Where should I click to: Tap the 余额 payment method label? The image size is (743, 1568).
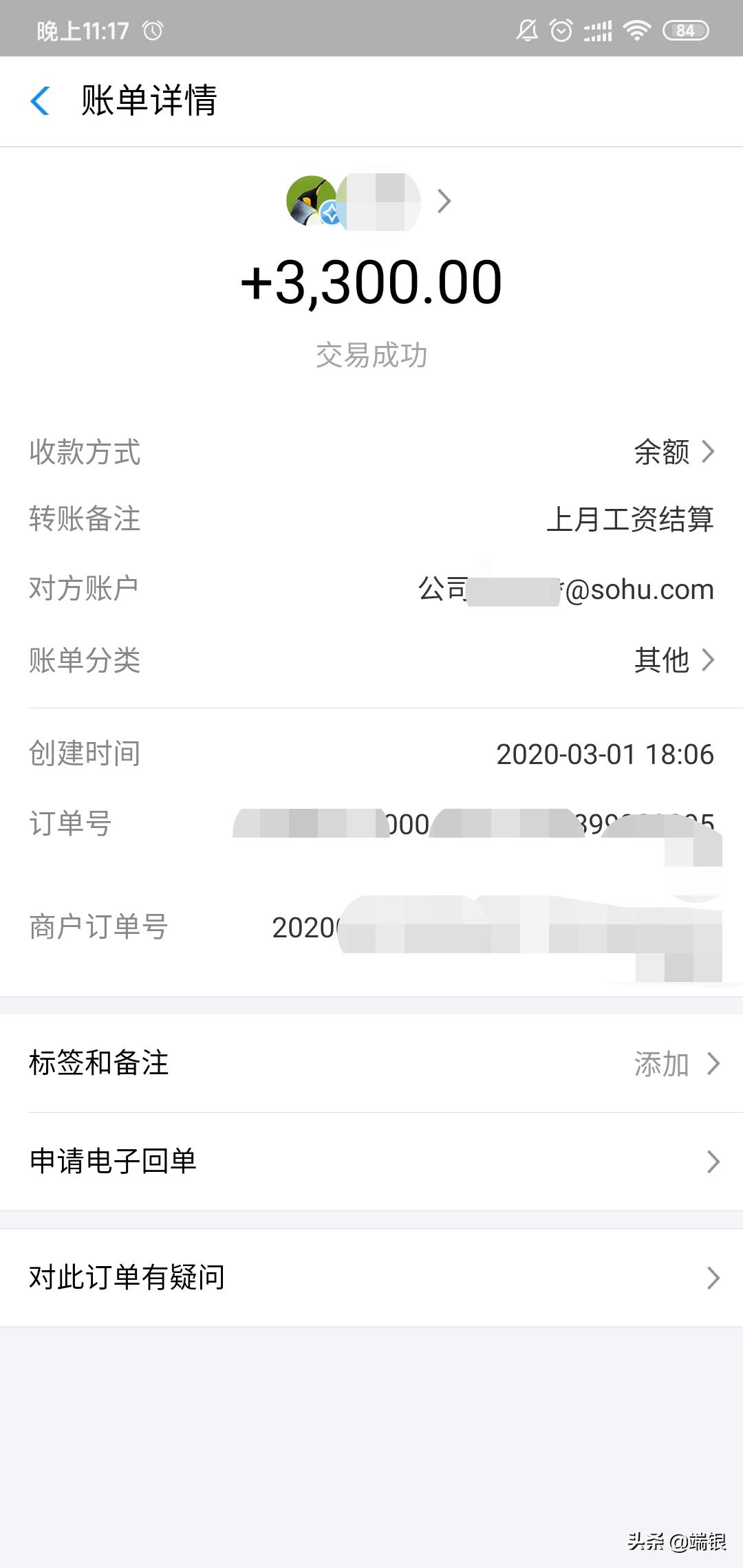point(659,453)
